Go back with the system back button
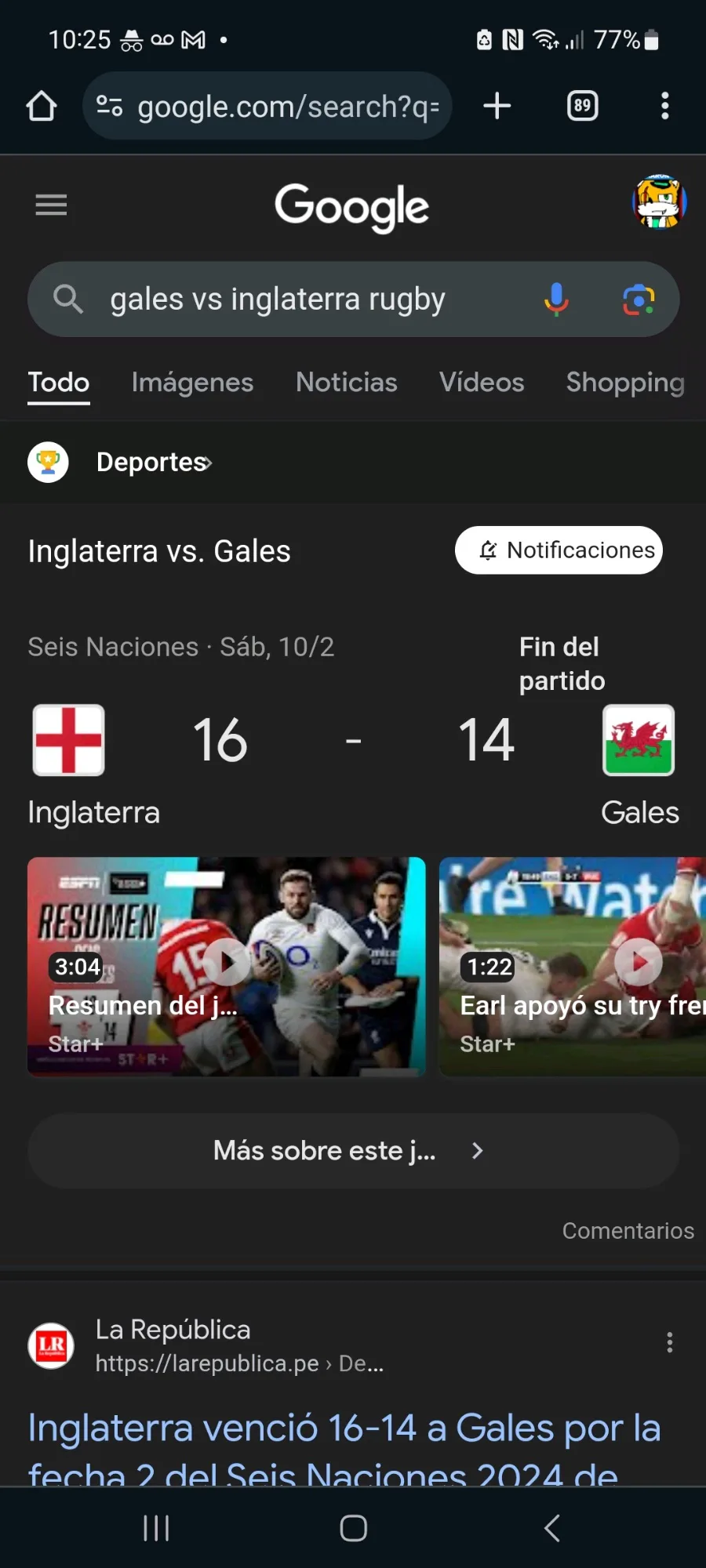This screenshot has height=1568, width=706. click(x=552, y=1528)
